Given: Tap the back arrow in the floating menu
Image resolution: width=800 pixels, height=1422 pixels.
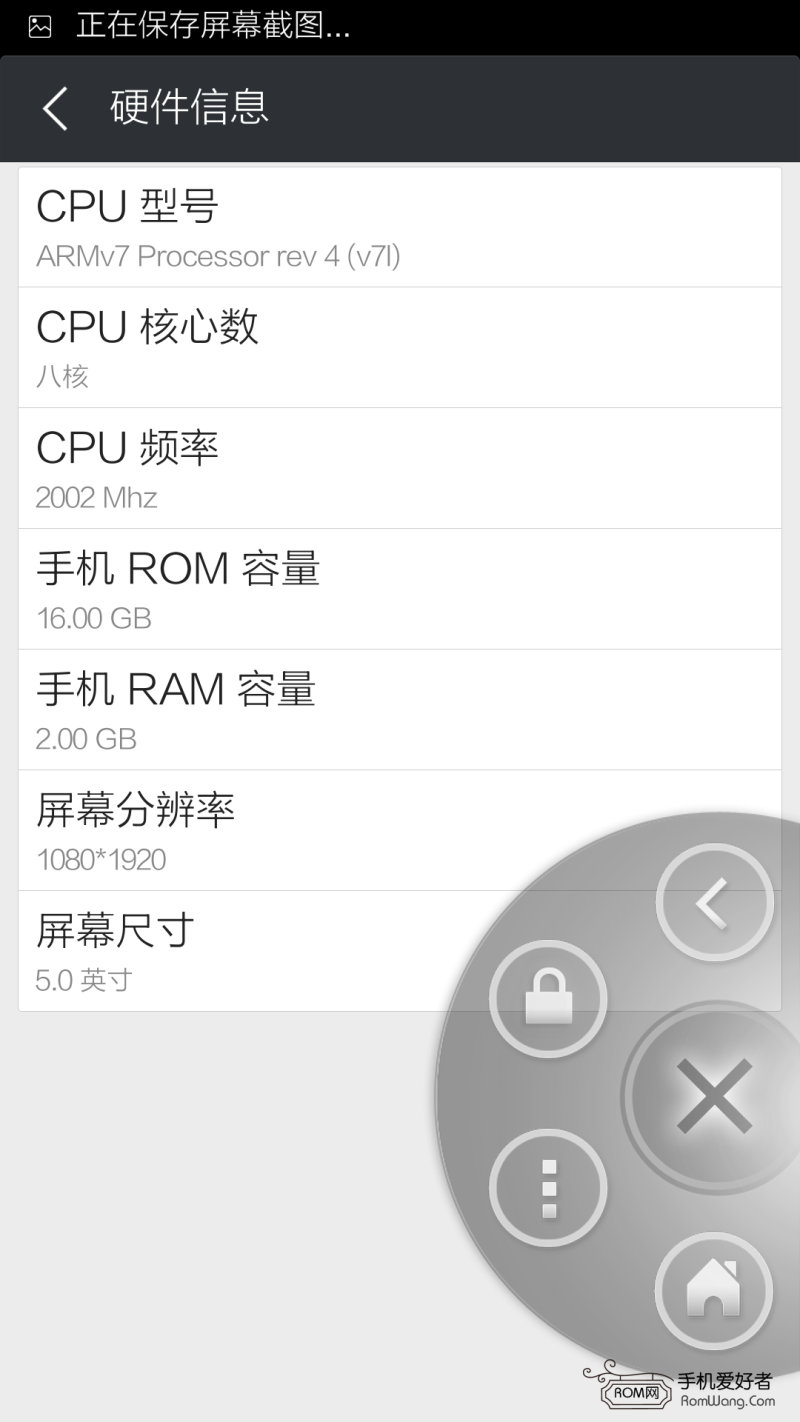Looking at the screenshot, I should tap(714, 903).
